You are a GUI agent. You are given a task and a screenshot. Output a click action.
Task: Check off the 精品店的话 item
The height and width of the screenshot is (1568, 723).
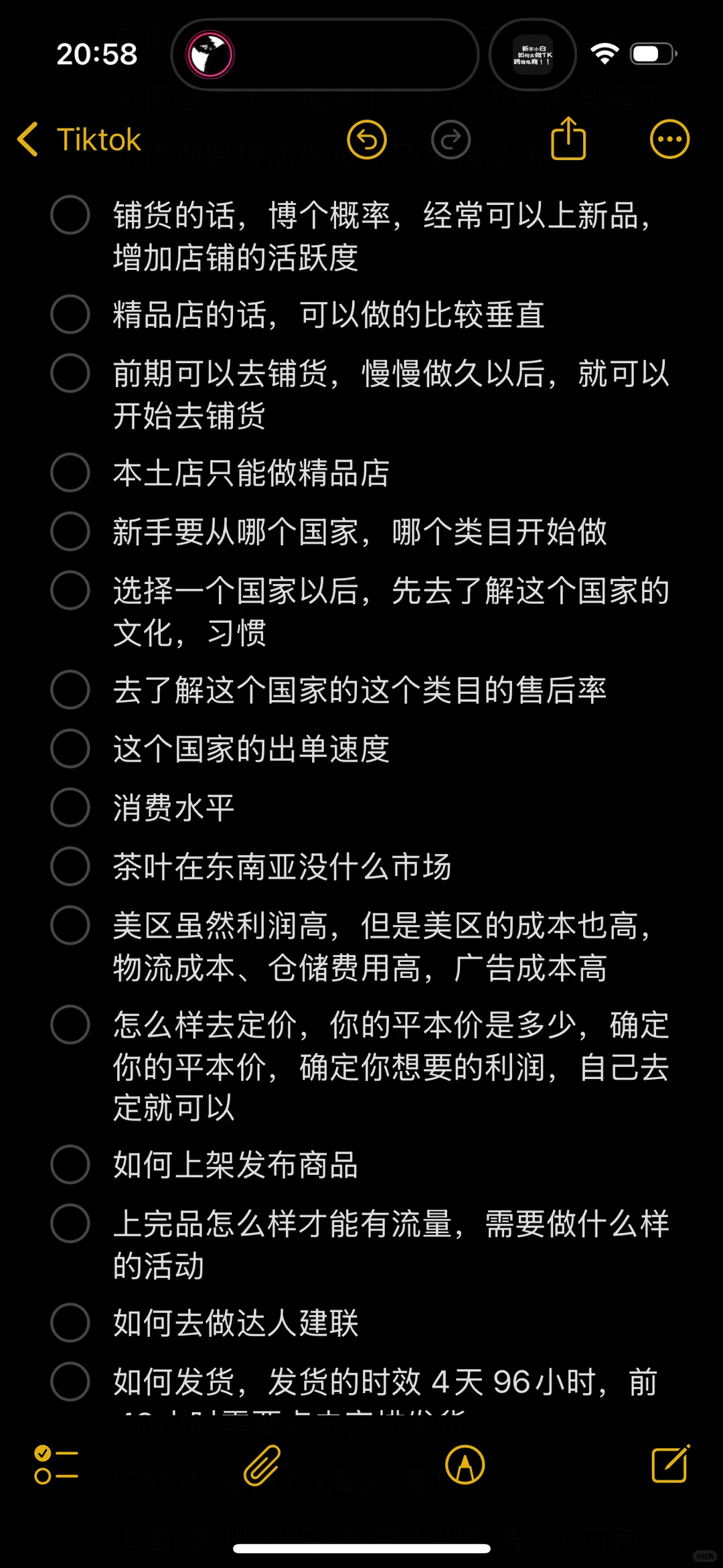pyautogui.click(x=70, y=314)
